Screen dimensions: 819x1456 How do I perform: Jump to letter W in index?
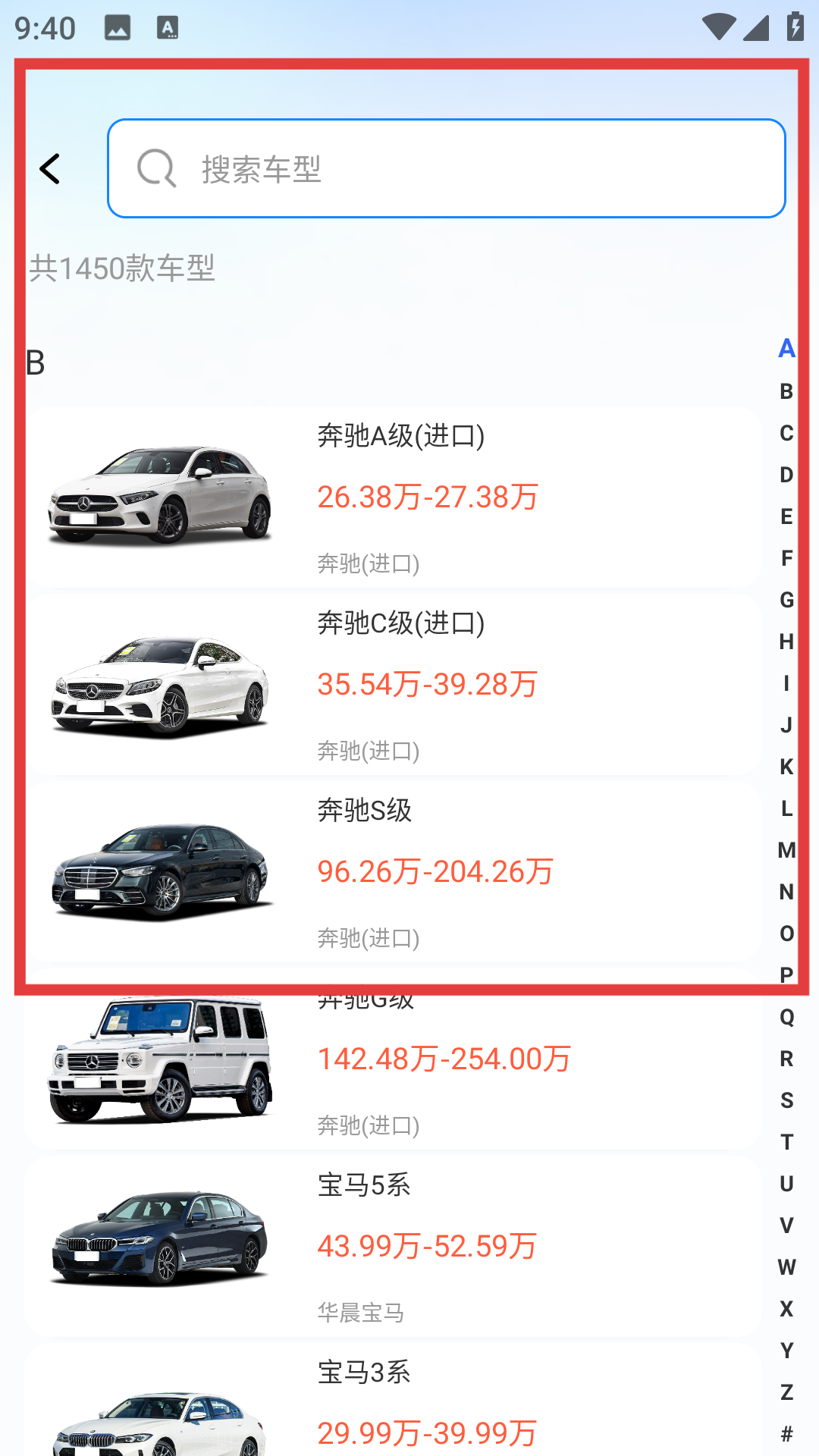click(x=786, y=1267)
